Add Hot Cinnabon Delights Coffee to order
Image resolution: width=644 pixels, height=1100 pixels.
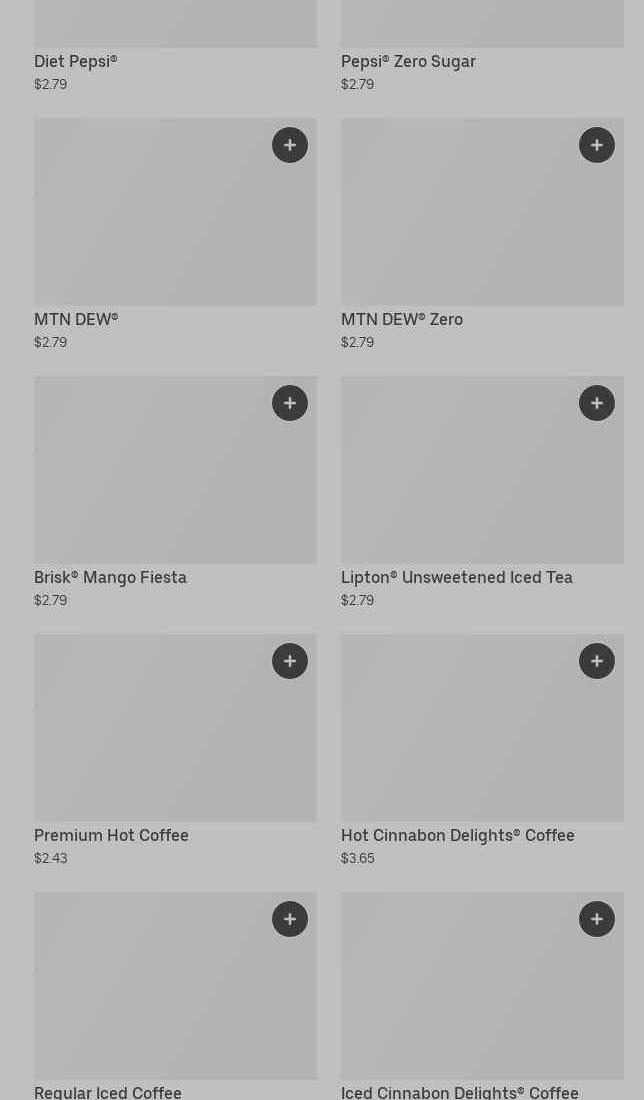coord(597,662)
